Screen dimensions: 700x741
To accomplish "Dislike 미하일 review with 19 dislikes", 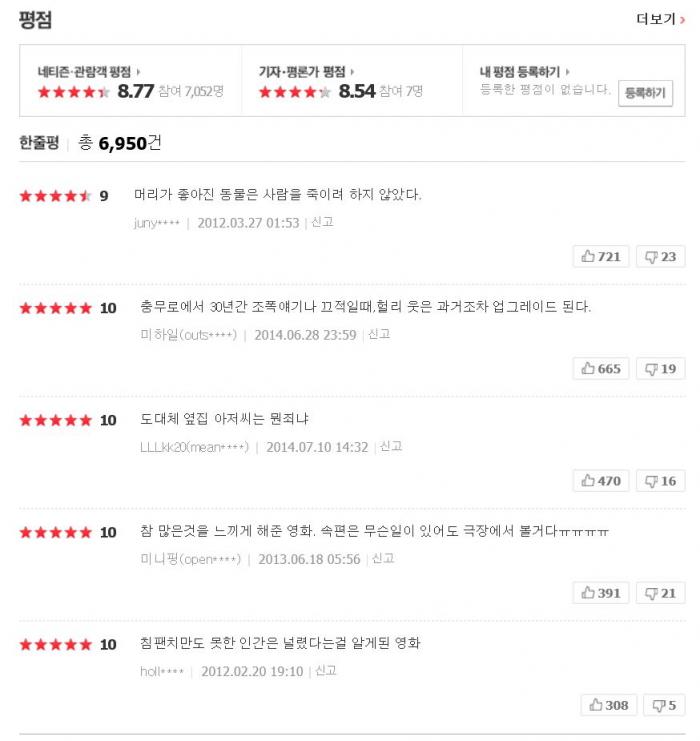I will [x=660, y=369].
